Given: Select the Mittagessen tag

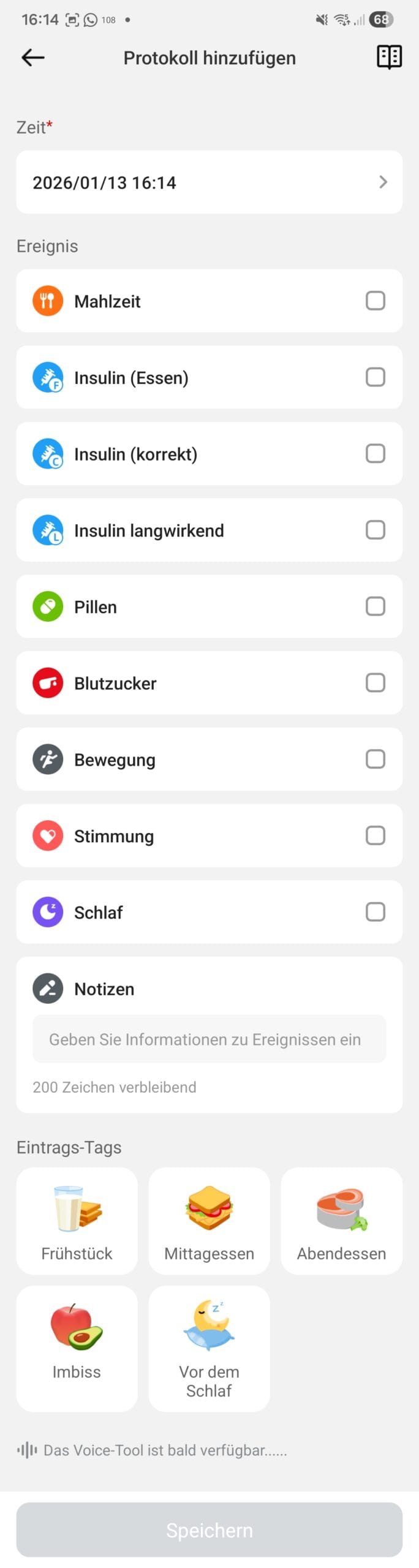Looking at the screenshot, I should [x=209, y=1220].
